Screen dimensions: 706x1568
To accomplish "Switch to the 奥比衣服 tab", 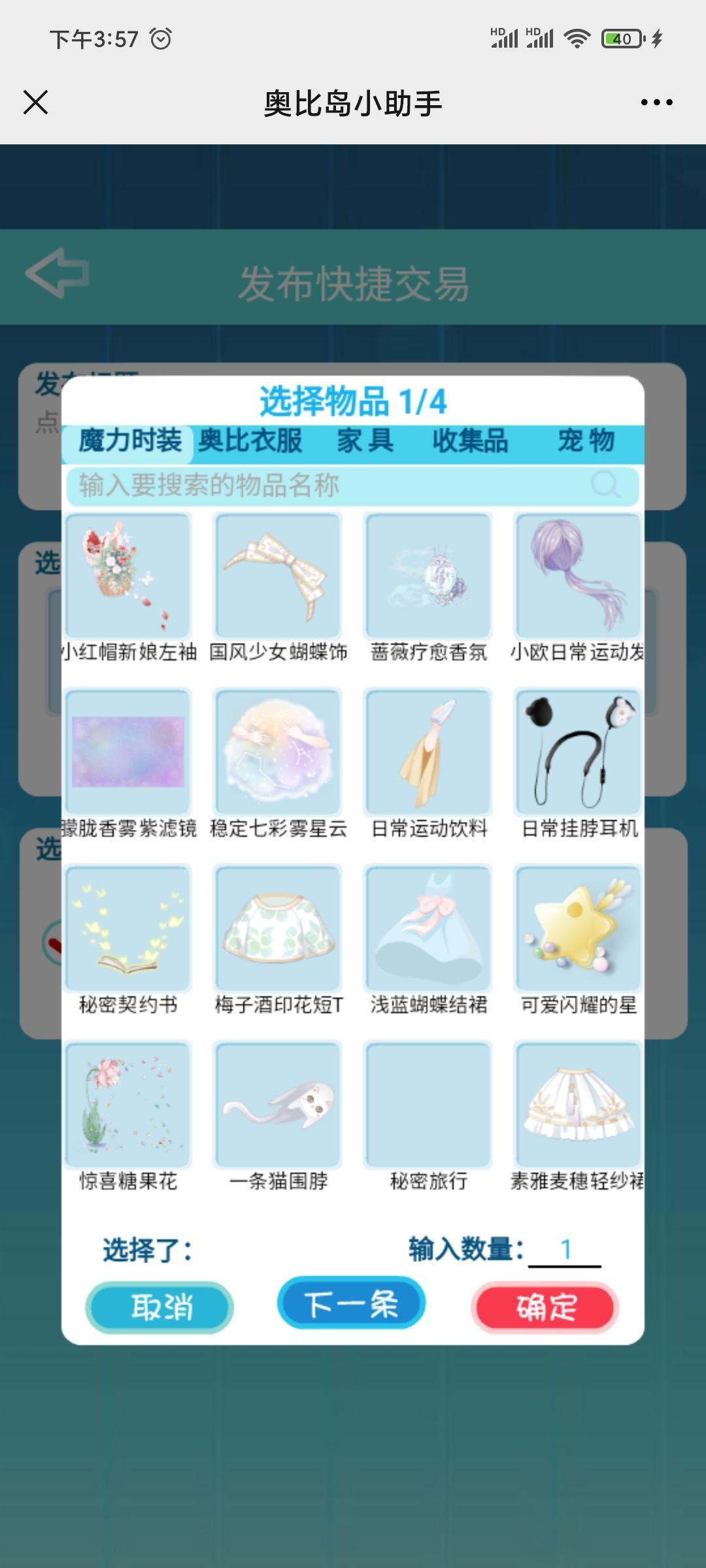I will tap(250, 441).
